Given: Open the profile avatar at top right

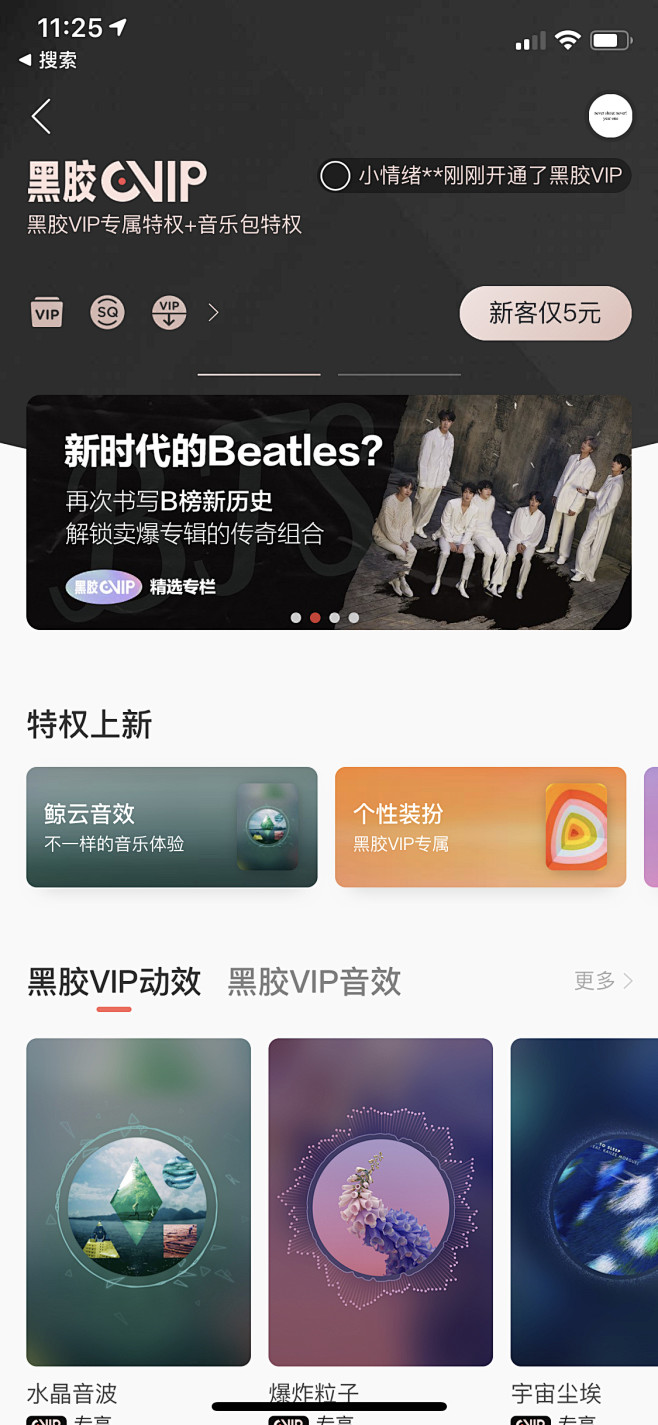Looking at the screenshot, I should coord(610,116).
